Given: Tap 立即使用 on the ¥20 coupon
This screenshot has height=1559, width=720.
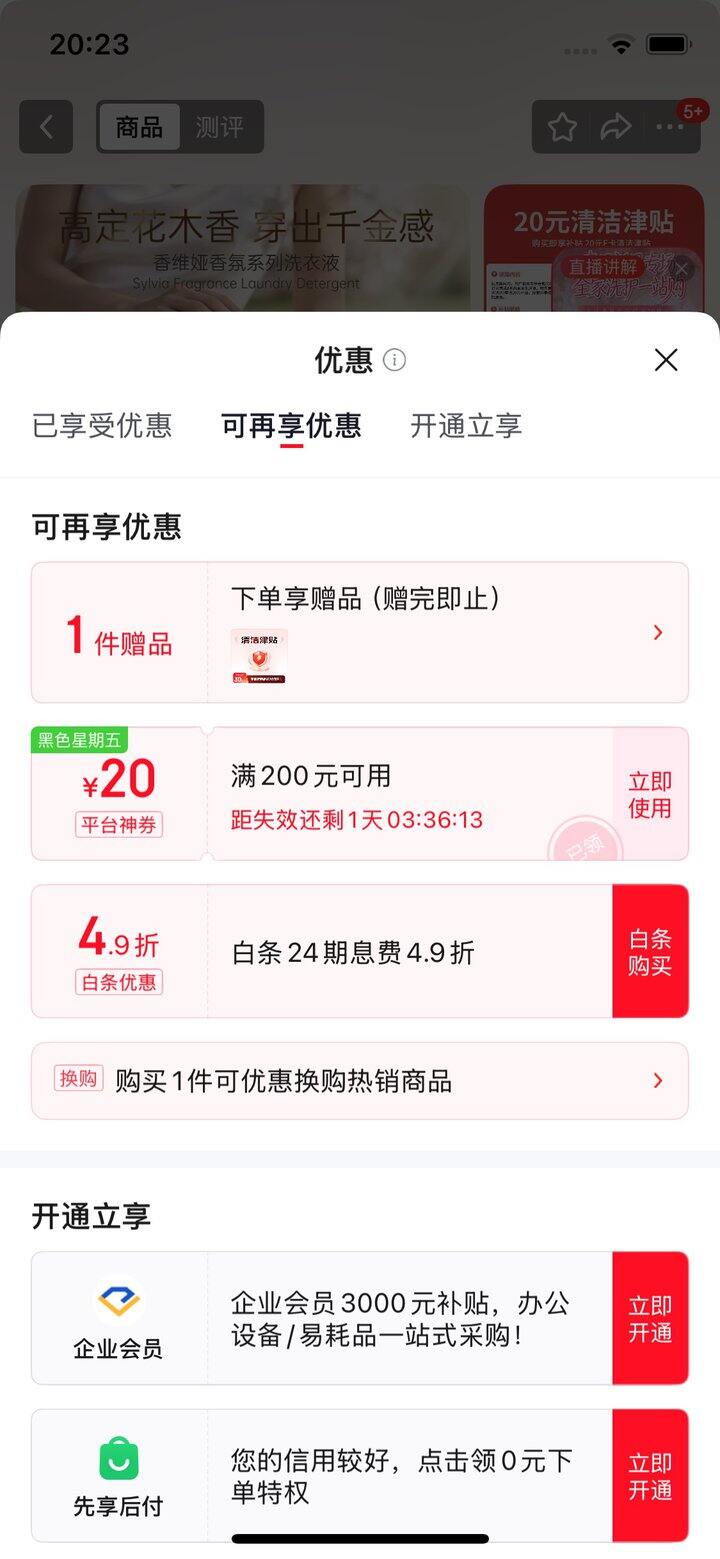Looking at the screenshot, I should 650,794.
